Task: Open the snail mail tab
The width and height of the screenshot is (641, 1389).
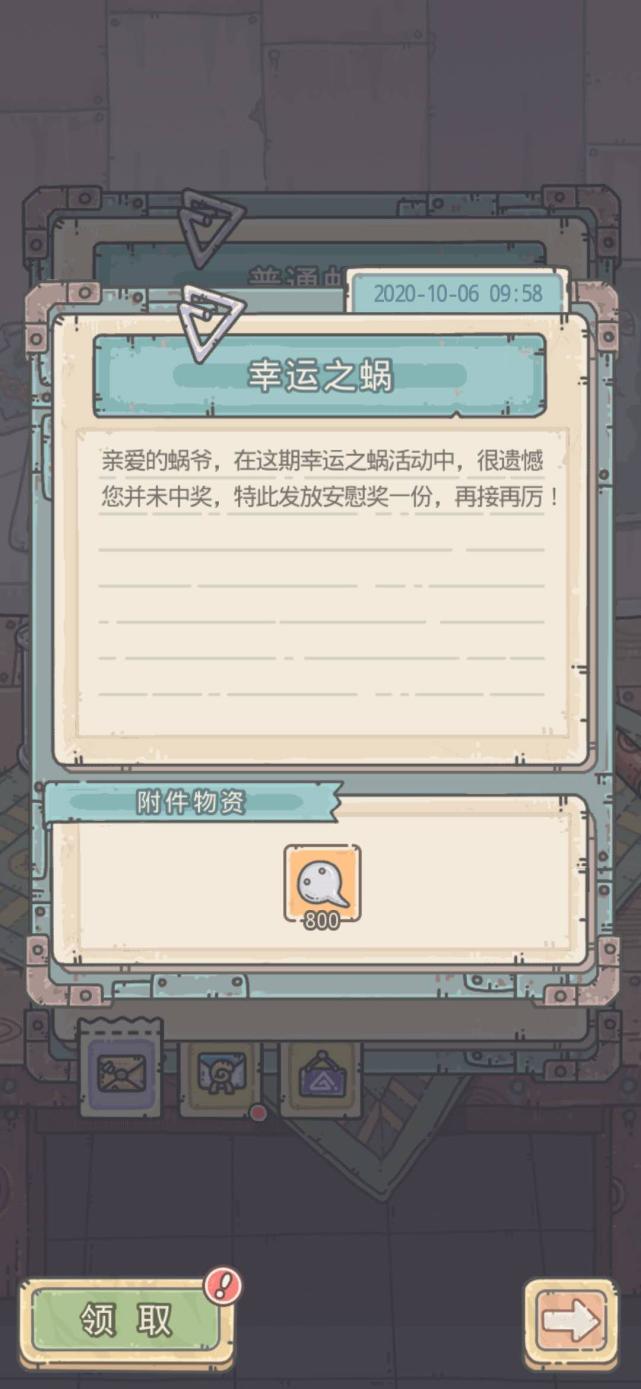Action: click(x=221, y=1074)
